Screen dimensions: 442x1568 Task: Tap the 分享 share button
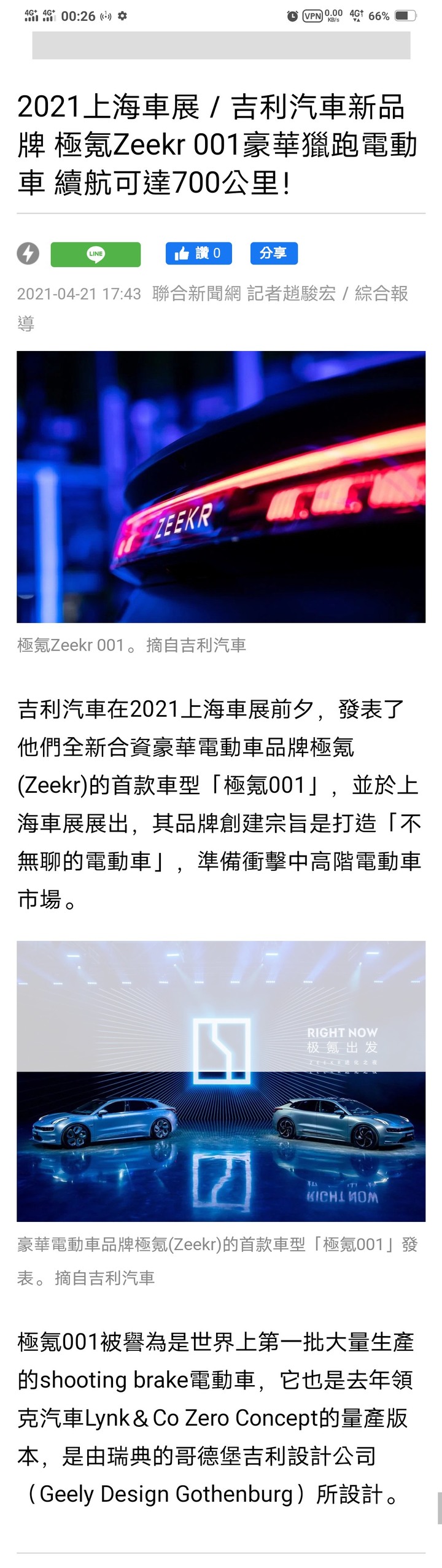tap(273, 253)
